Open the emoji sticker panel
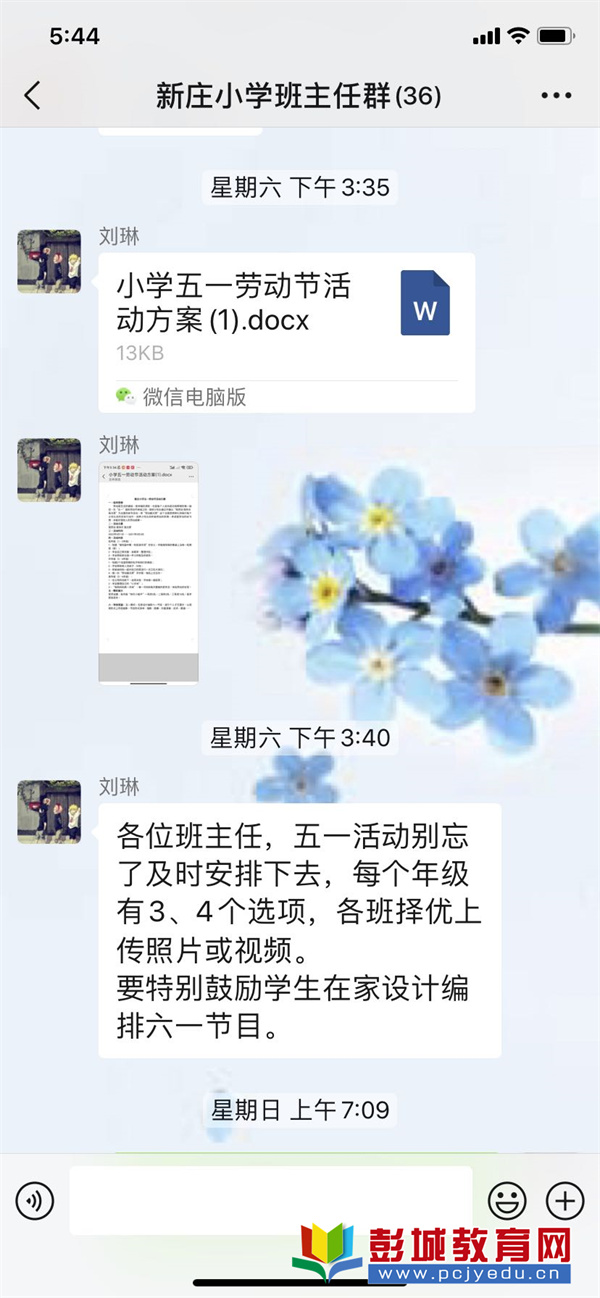The image size is (600, 1298). click(507, 1200)
